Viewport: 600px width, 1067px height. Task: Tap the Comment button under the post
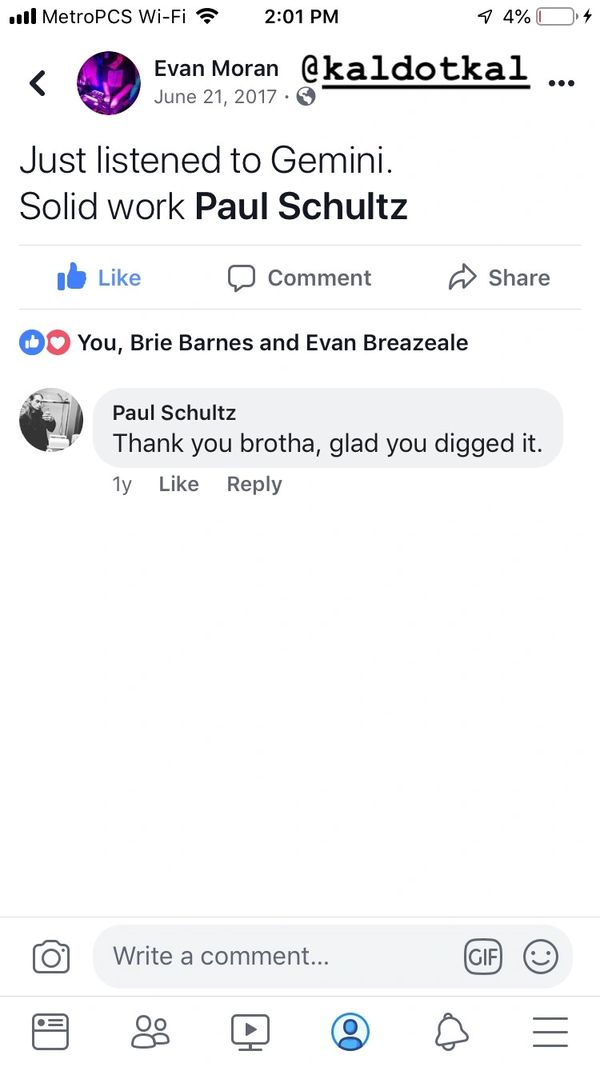(x=299, y=278)
